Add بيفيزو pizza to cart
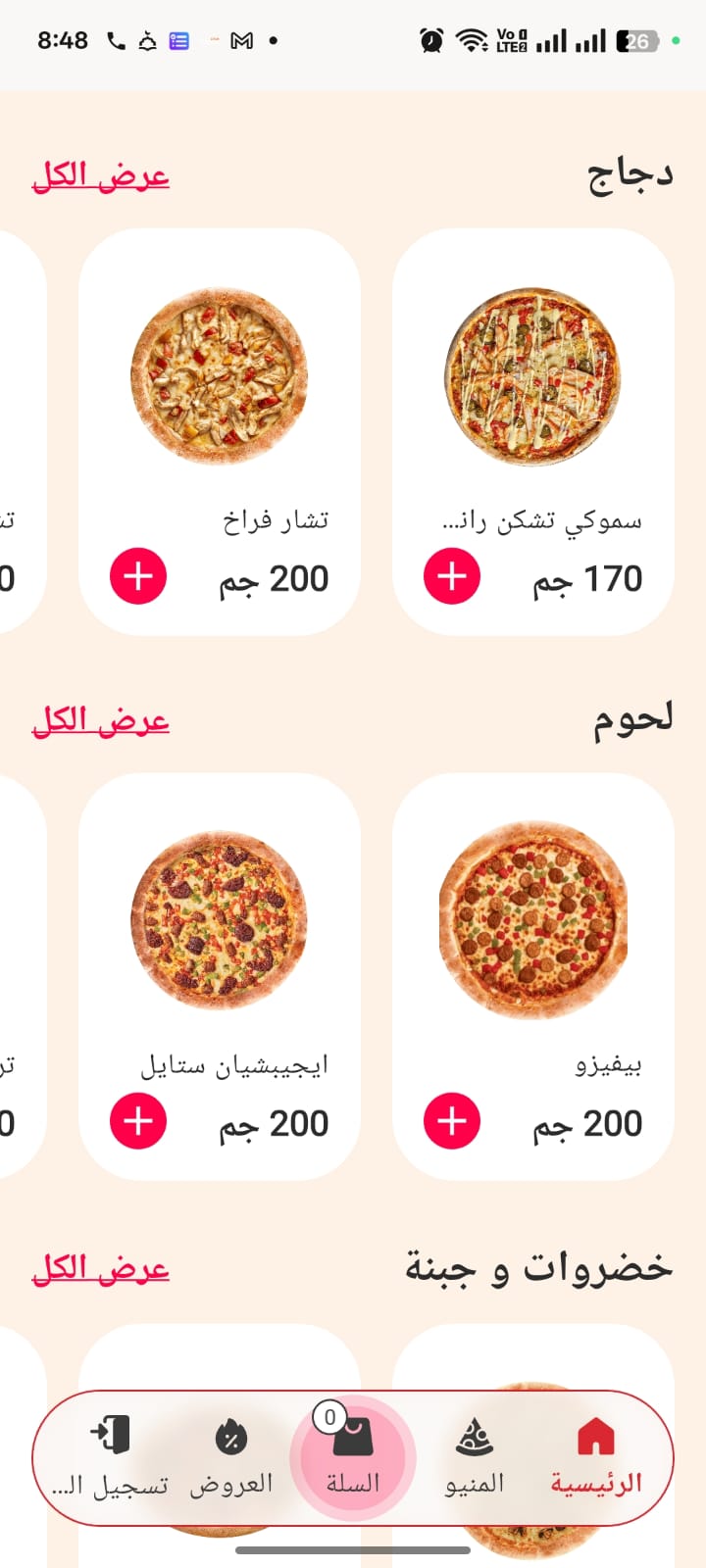 (452, 1121)
